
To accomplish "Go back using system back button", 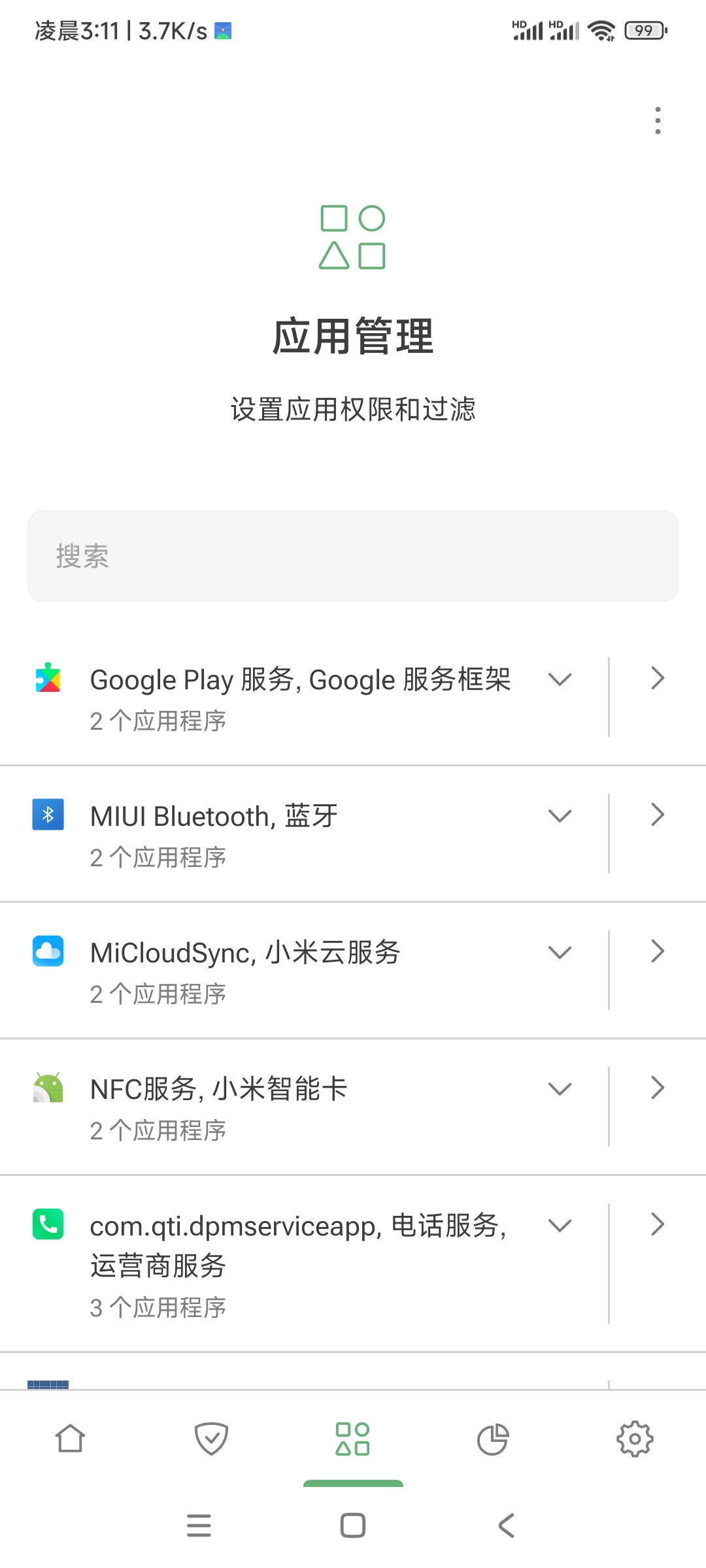I will point(507,1526).
